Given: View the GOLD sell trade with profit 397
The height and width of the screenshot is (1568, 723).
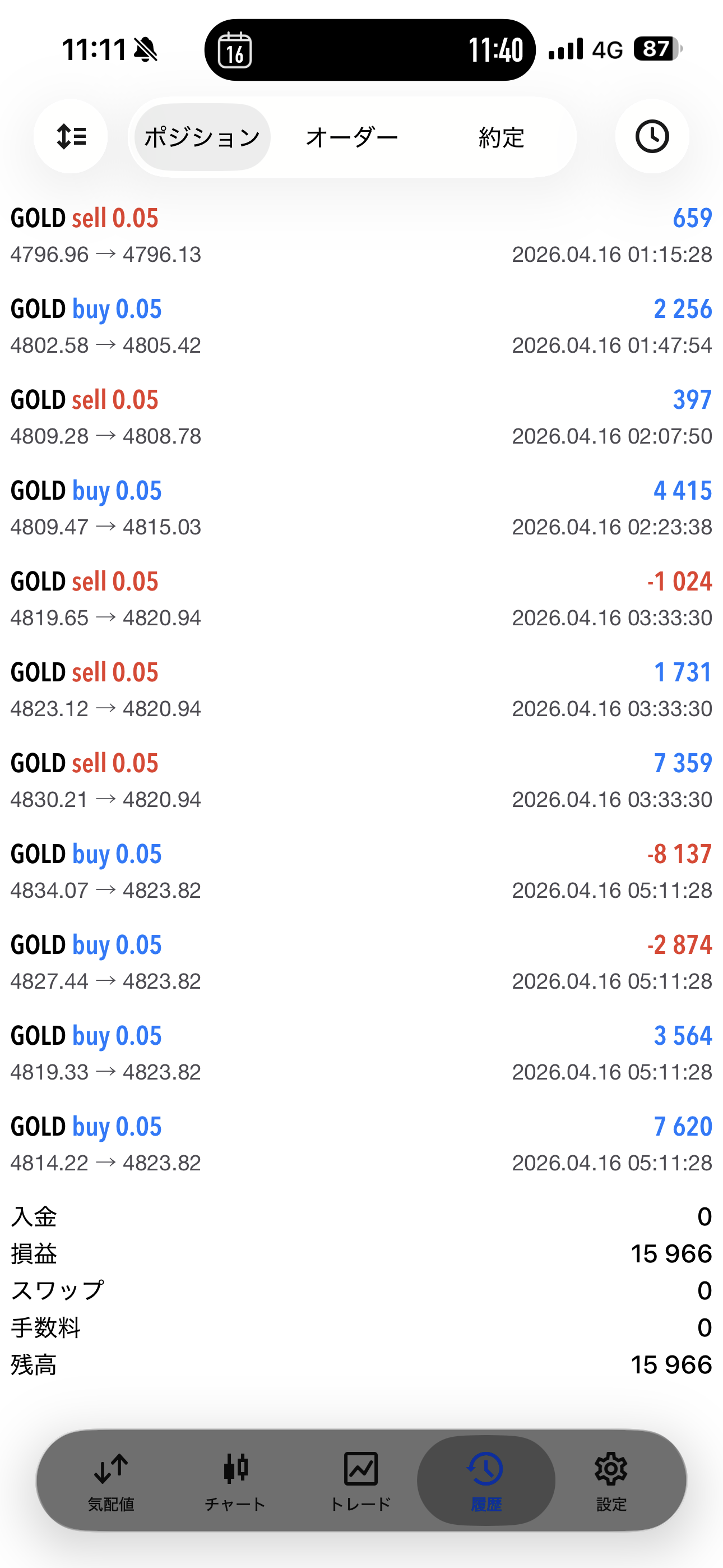Looking at the screenshot, I should 361,418.
